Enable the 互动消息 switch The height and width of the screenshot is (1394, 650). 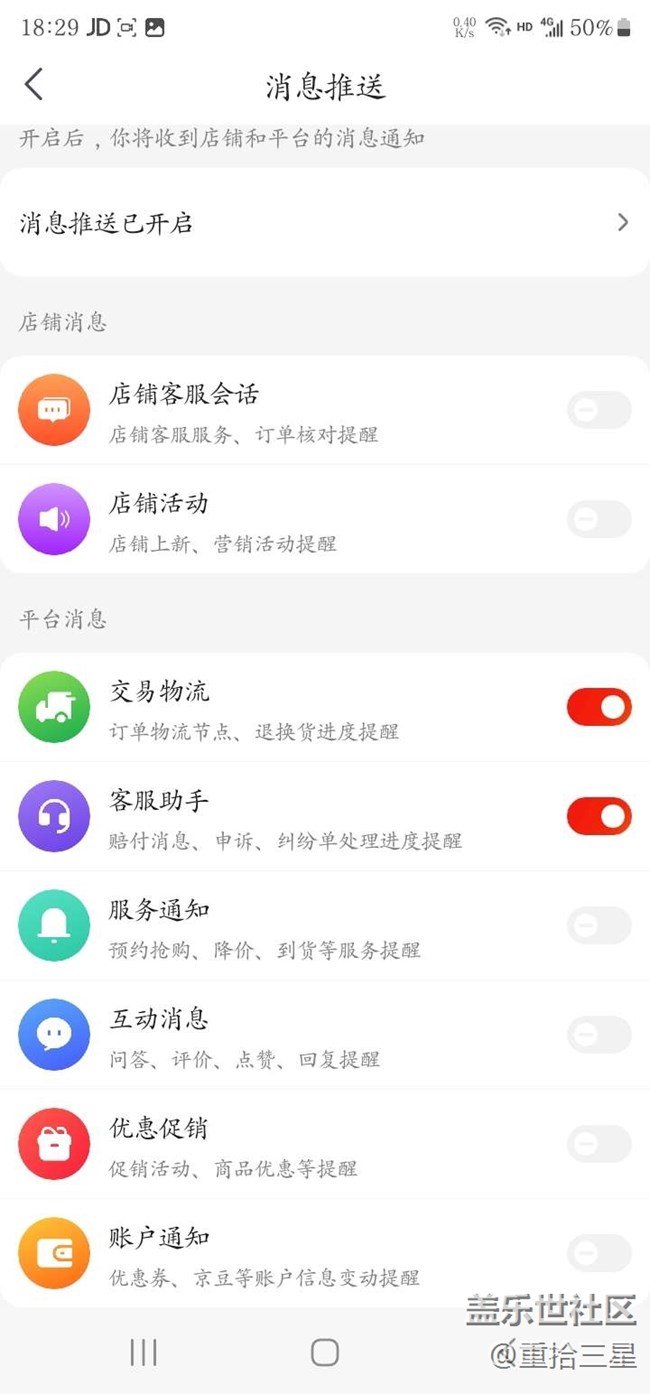point(598,1034)
